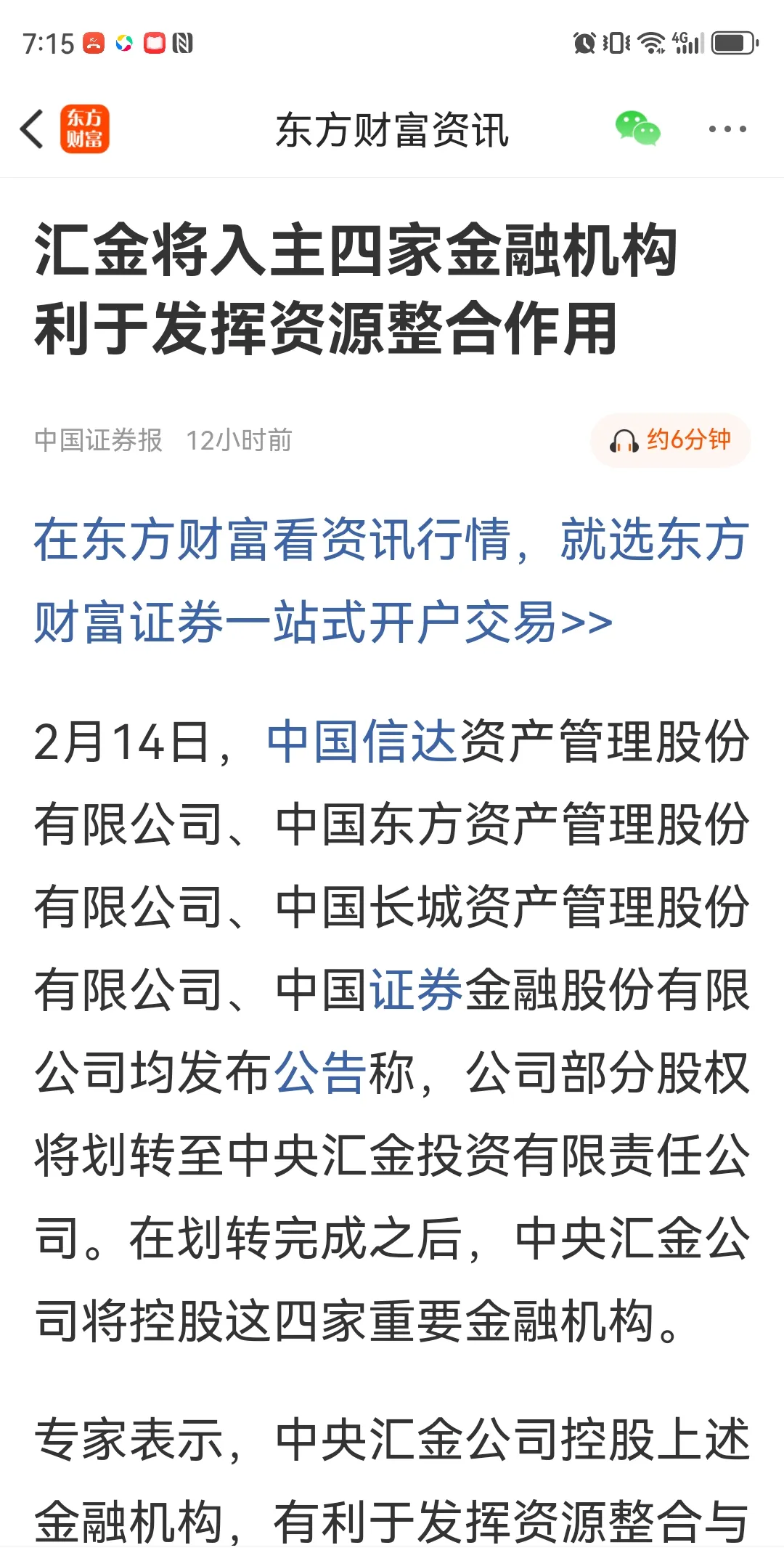Play the 约6分钟 audio reading
The width and height of the screenshot is (784, 1553).
coord(671,440)
